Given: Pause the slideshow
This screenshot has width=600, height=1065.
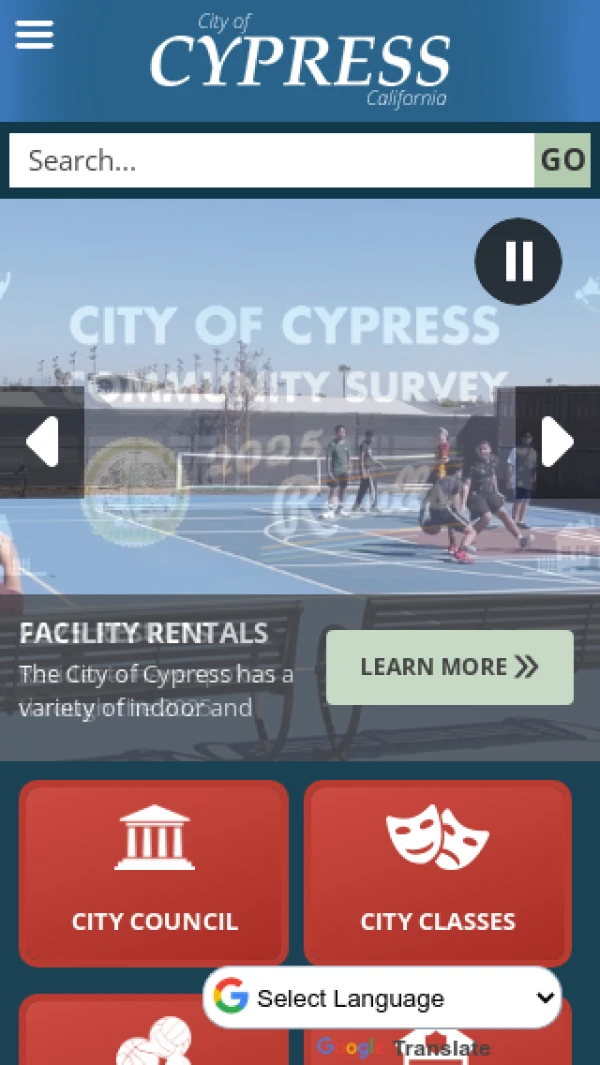Looking at the screenshot, I should (518, 261).
